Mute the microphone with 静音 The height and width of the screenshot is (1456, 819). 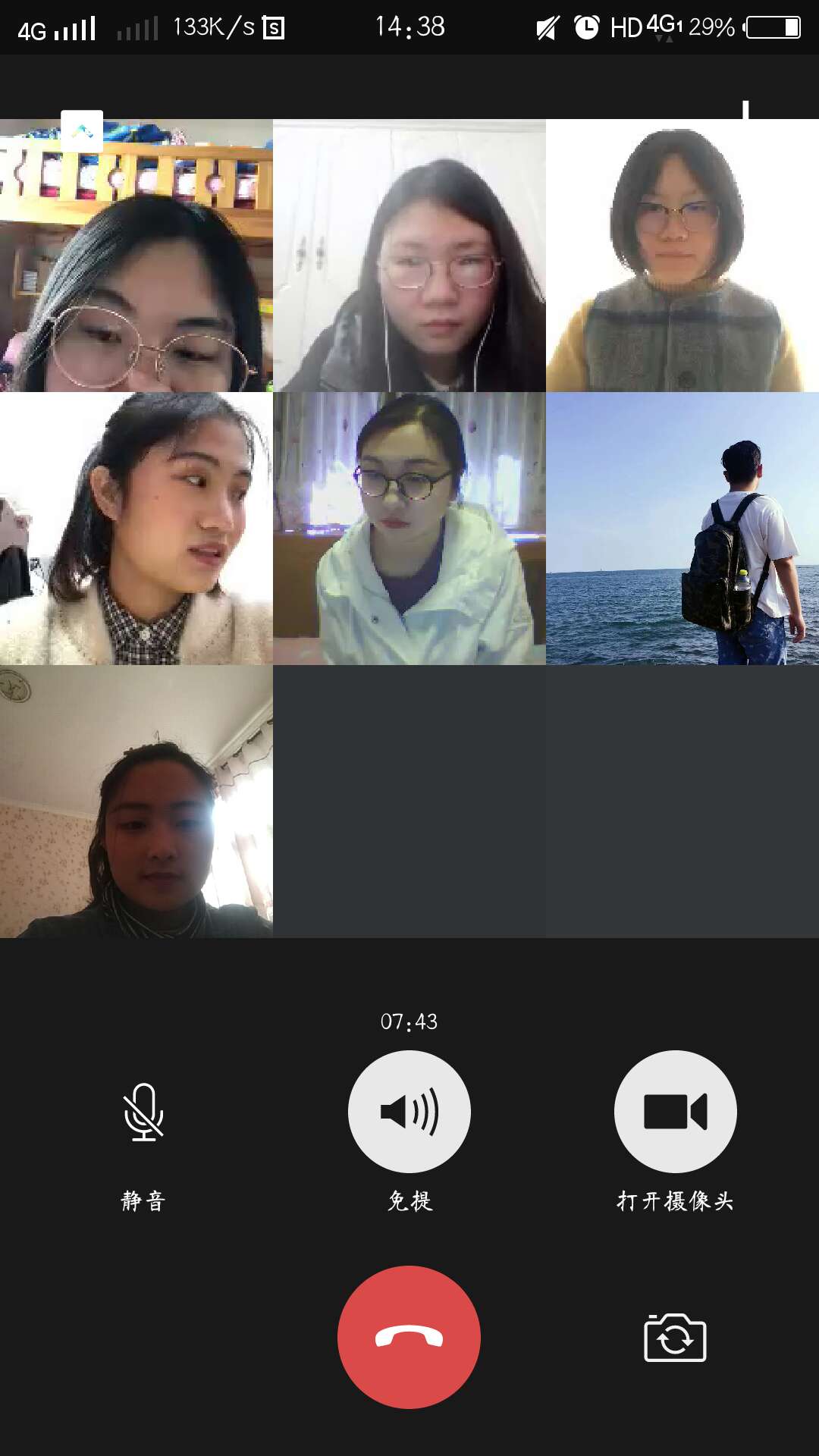[x=143, y=1112]
